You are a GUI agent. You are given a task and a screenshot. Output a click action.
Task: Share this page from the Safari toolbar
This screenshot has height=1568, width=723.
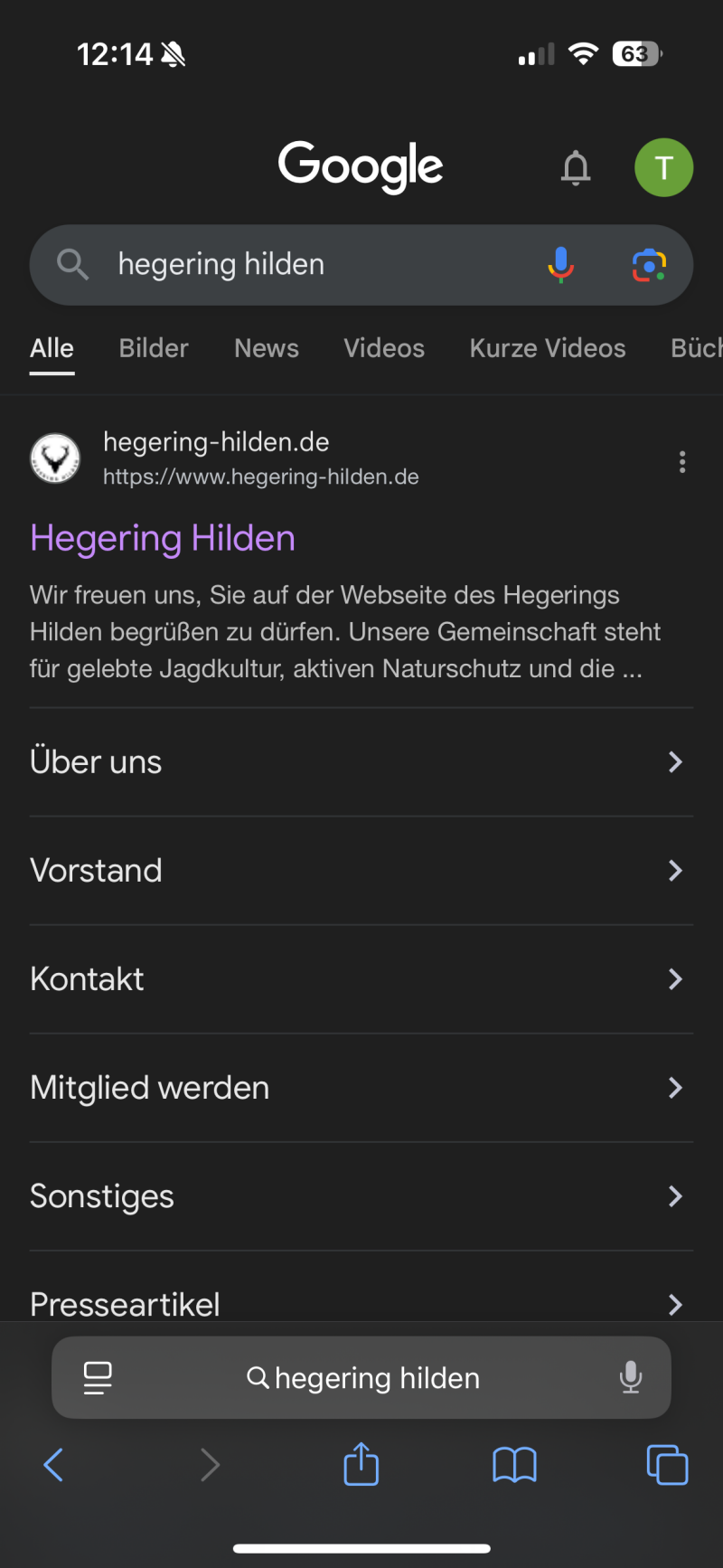[x=361, y=1464]
